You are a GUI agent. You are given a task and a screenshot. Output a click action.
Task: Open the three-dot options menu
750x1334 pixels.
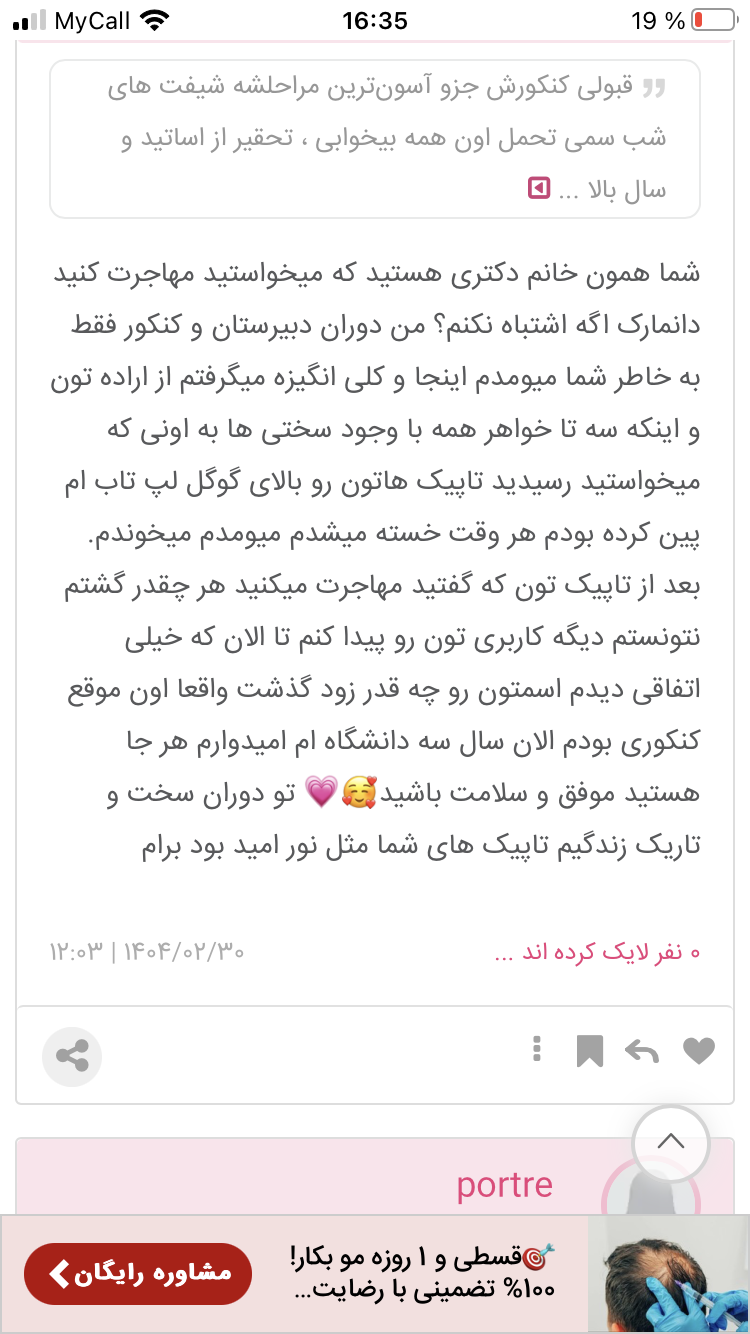pos(537,1049)
